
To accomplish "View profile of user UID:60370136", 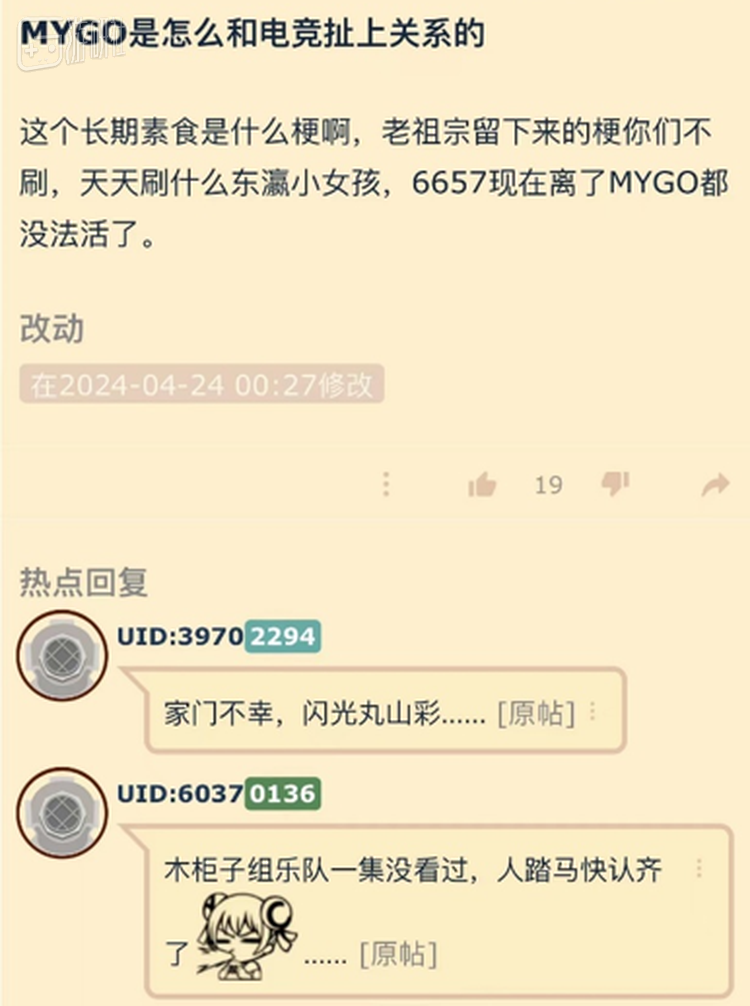I will 62,812.
